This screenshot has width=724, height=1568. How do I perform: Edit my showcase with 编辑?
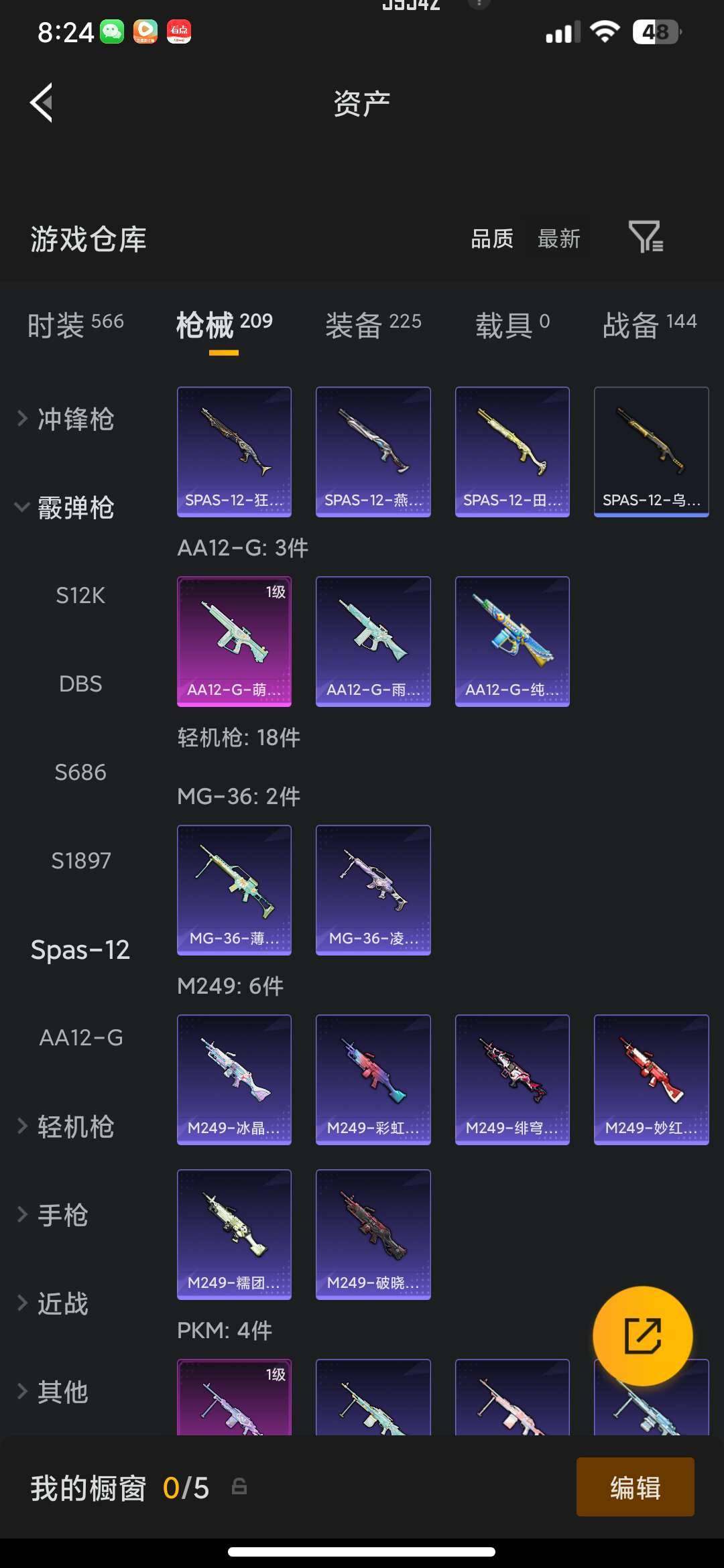coord(635,1488)
